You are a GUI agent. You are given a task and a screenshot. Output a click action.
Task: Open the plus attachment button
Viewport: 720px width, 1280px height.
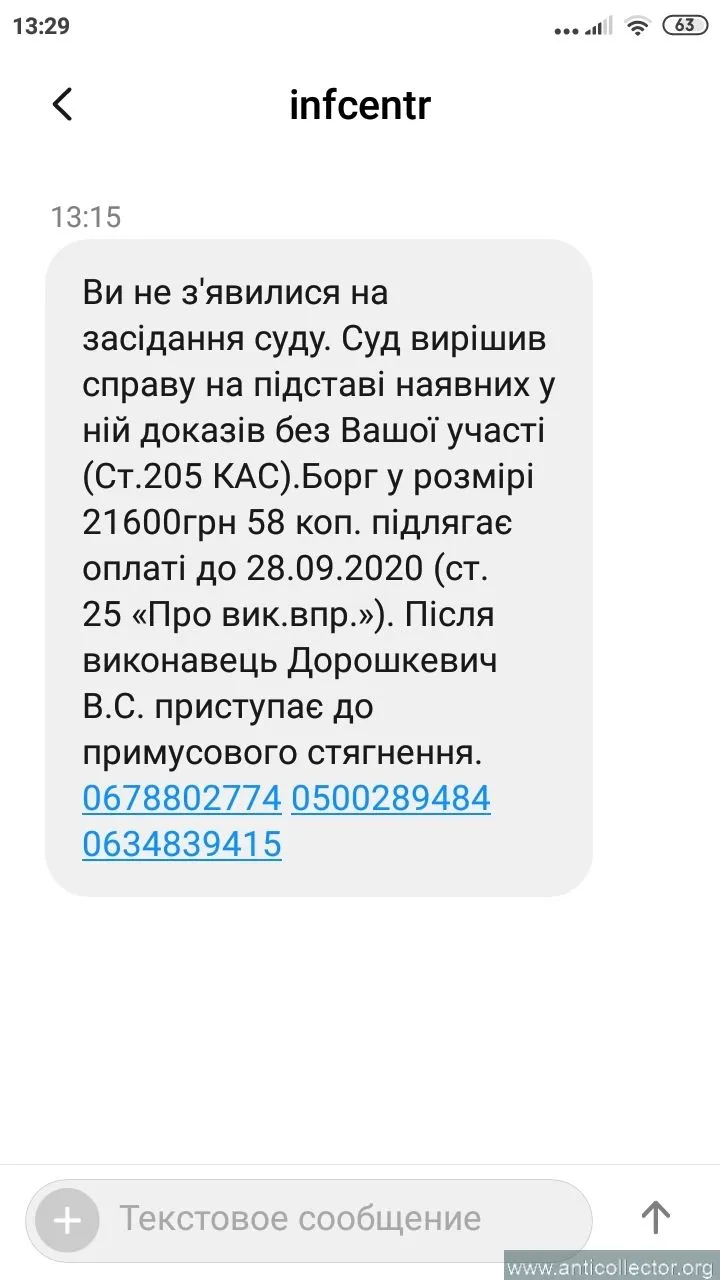pyautogui.click(x=67, y=1220)
